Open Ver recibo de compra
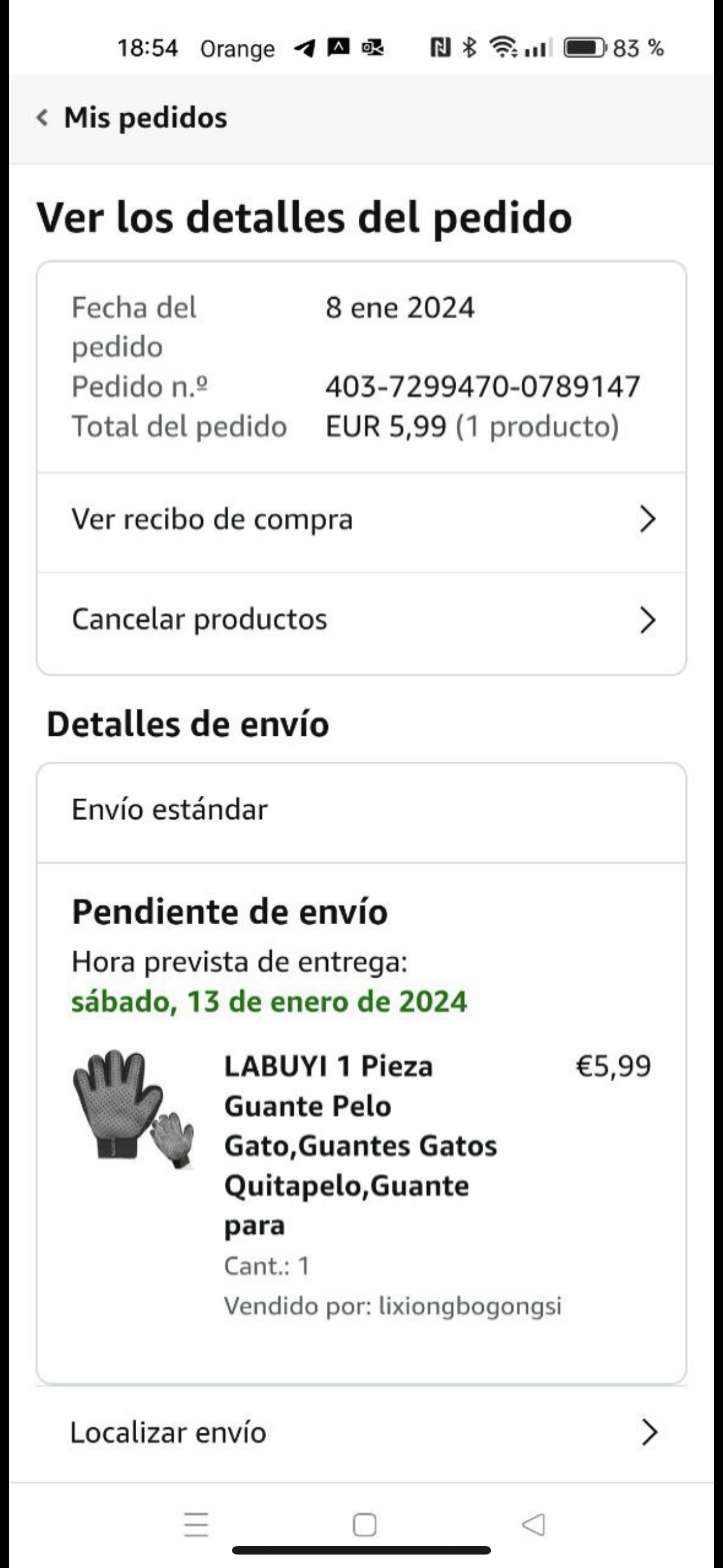 tap(361, 520)
